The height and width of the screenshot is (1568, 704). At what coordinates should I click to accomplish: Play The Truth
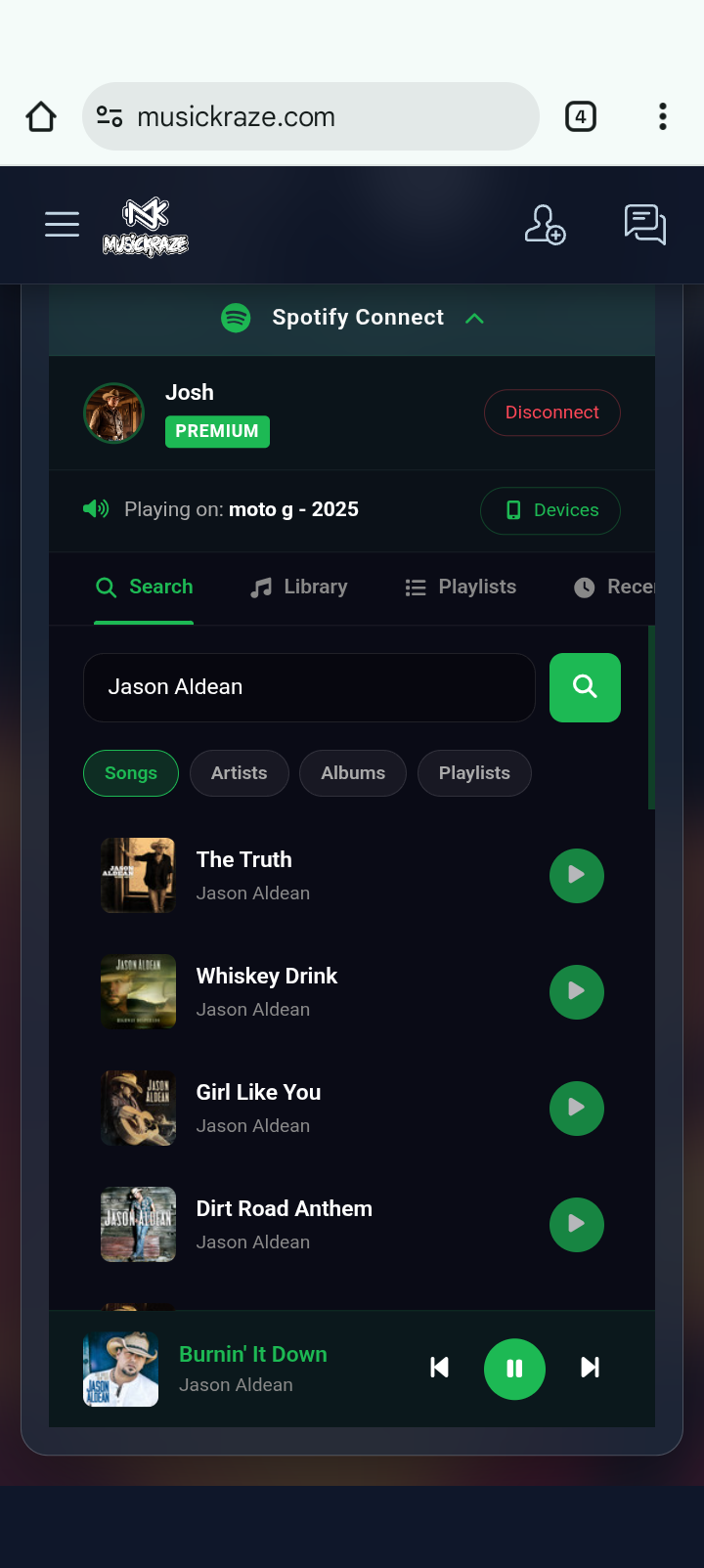[576, 875]
